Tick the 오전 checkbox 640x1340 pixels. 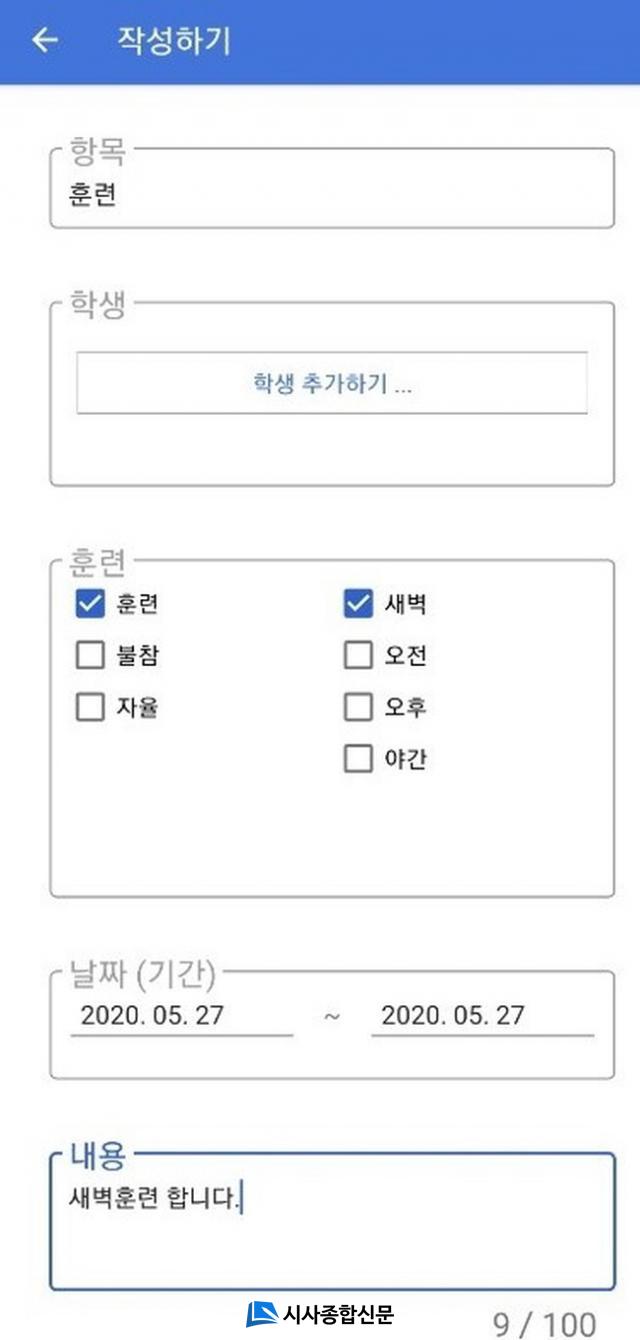(358, 656)
